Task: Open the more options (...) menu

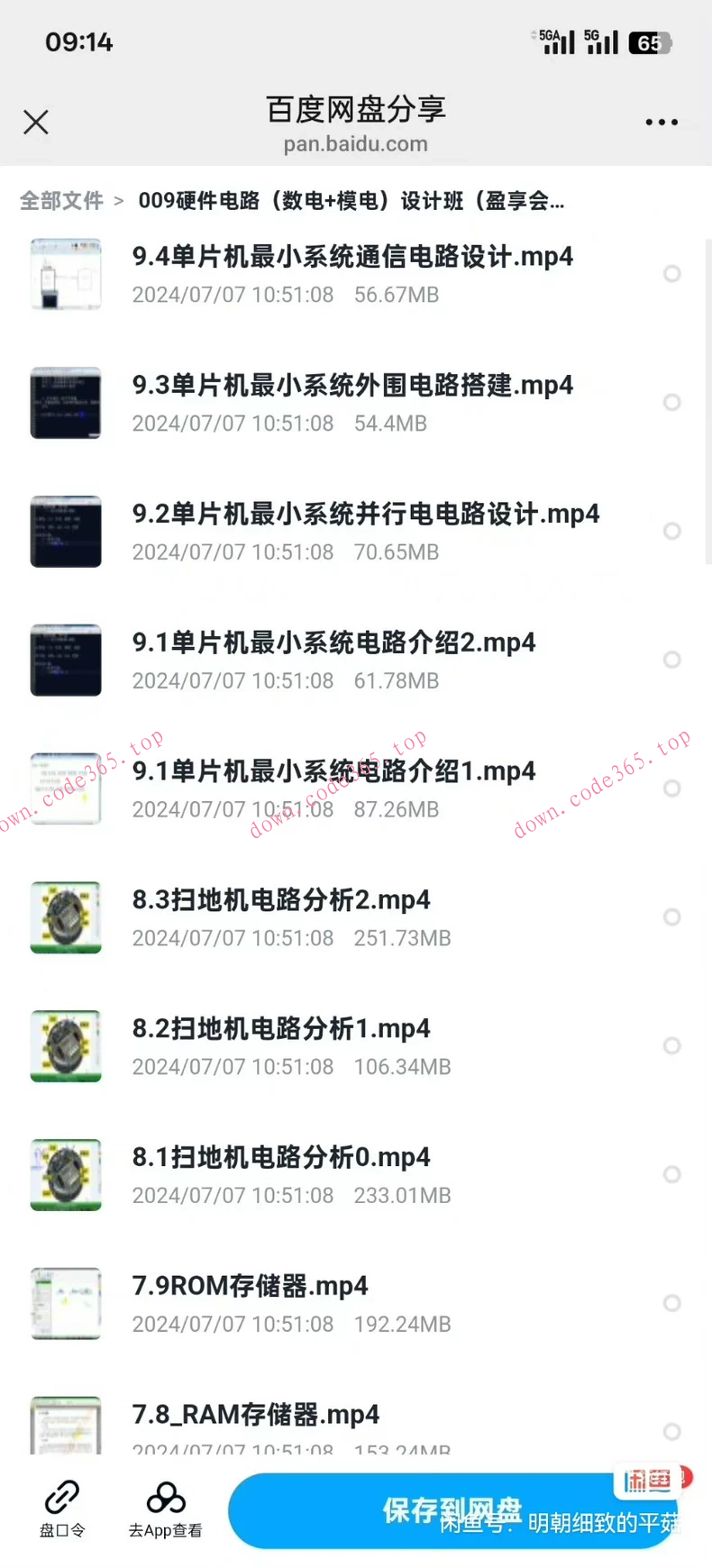Action: tap(661, 122)
